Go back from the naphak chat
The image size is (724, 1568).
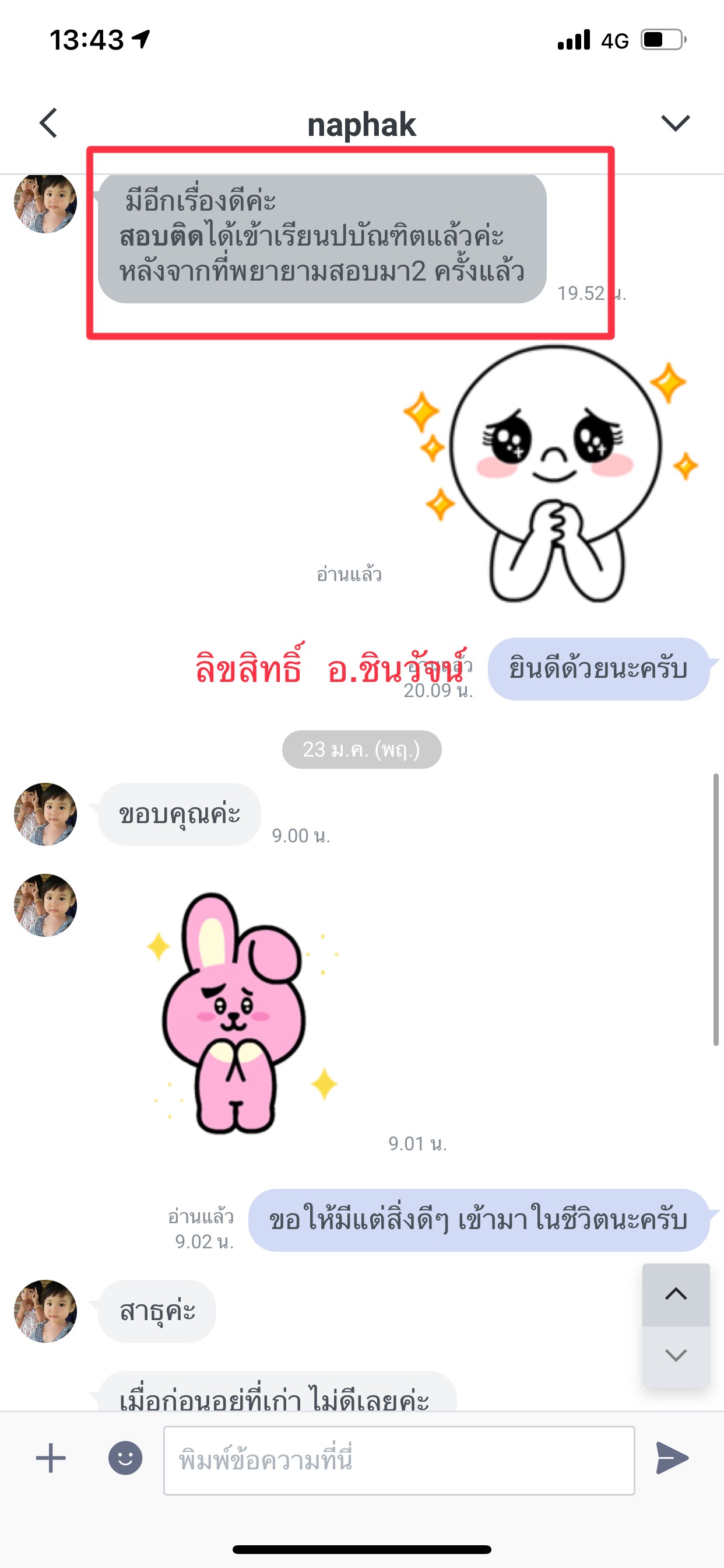[48, 123]
